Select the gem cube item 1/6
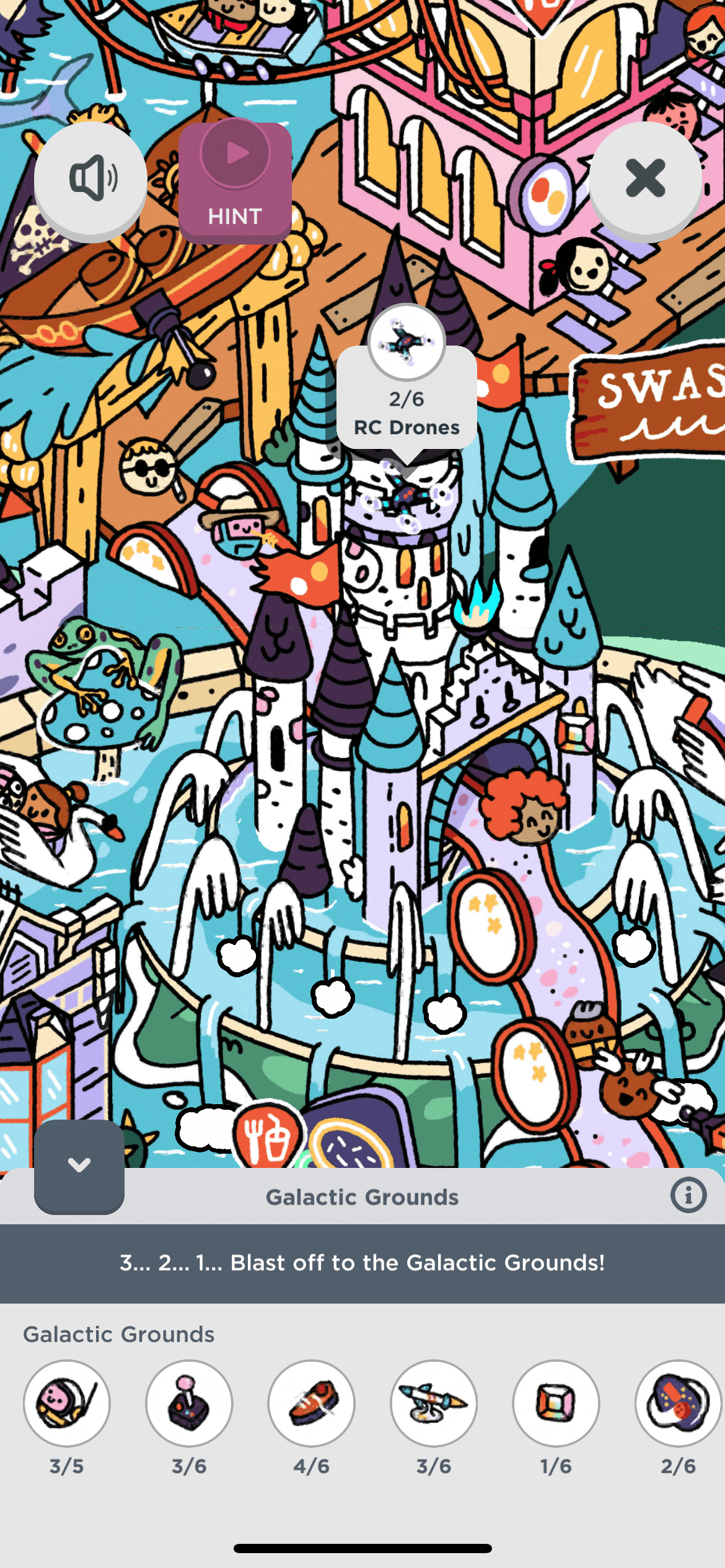Screen dimensions: 725x1568 [556, 1403]
